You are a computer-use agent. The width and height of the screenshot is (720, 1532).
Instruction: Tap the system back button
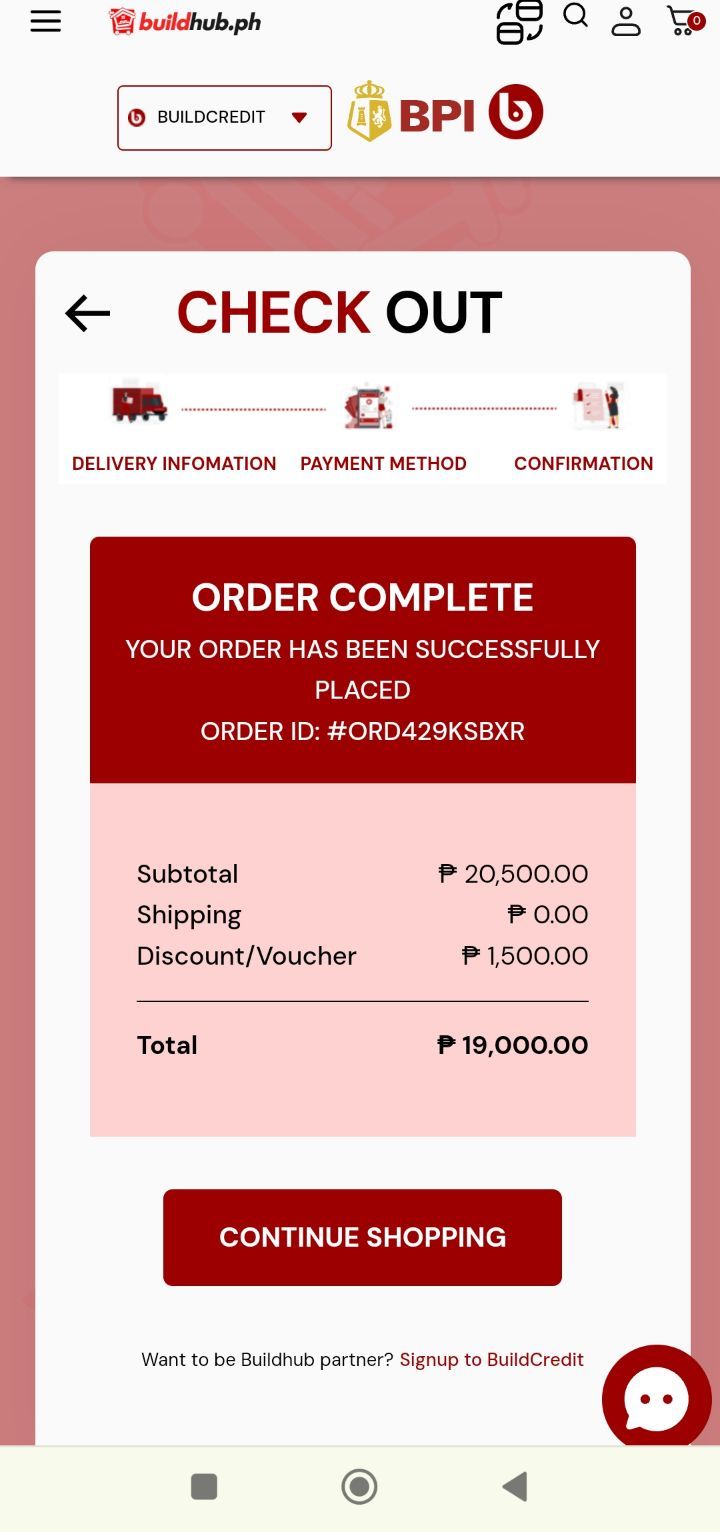[x=515, y=1487]
